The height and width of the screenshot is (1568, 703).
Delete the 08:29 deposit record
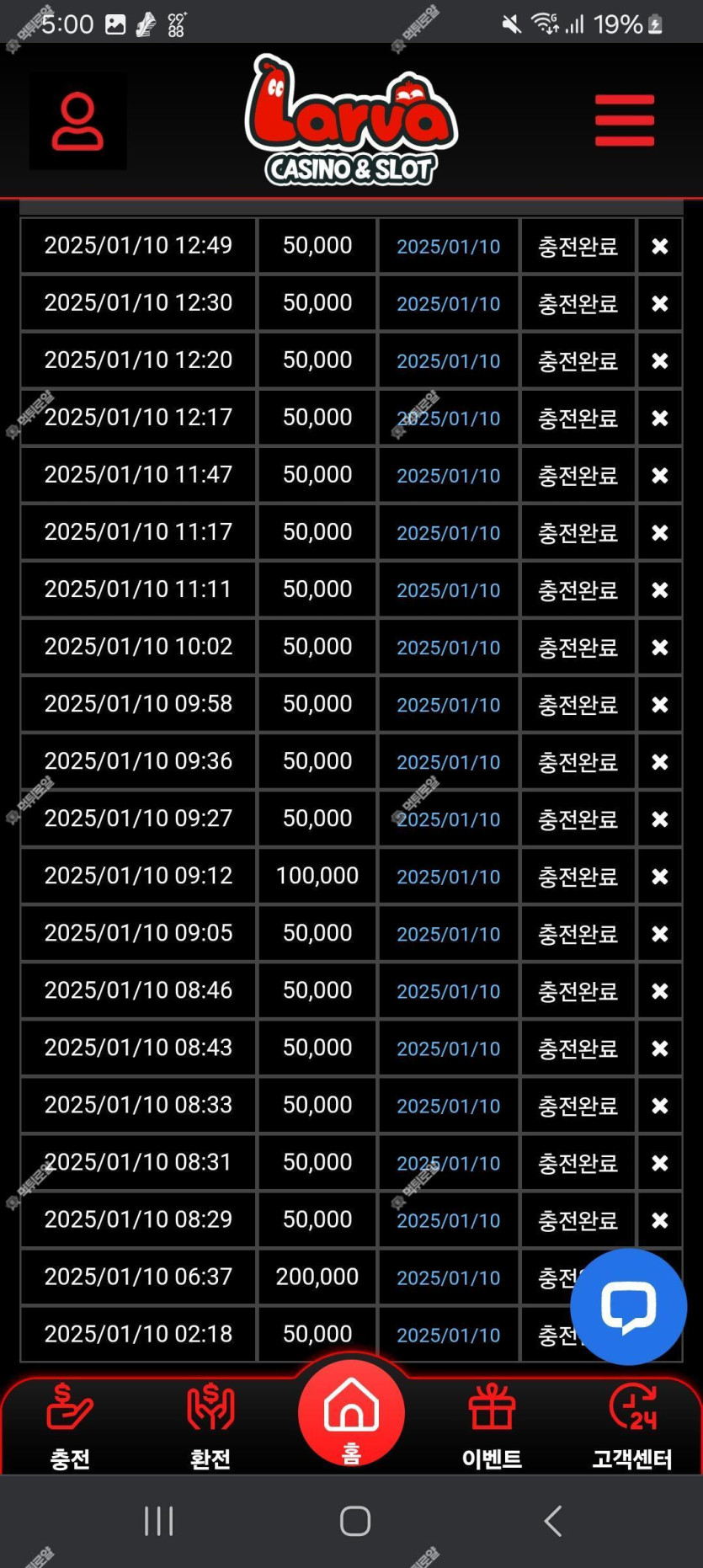click(659, 1219)
